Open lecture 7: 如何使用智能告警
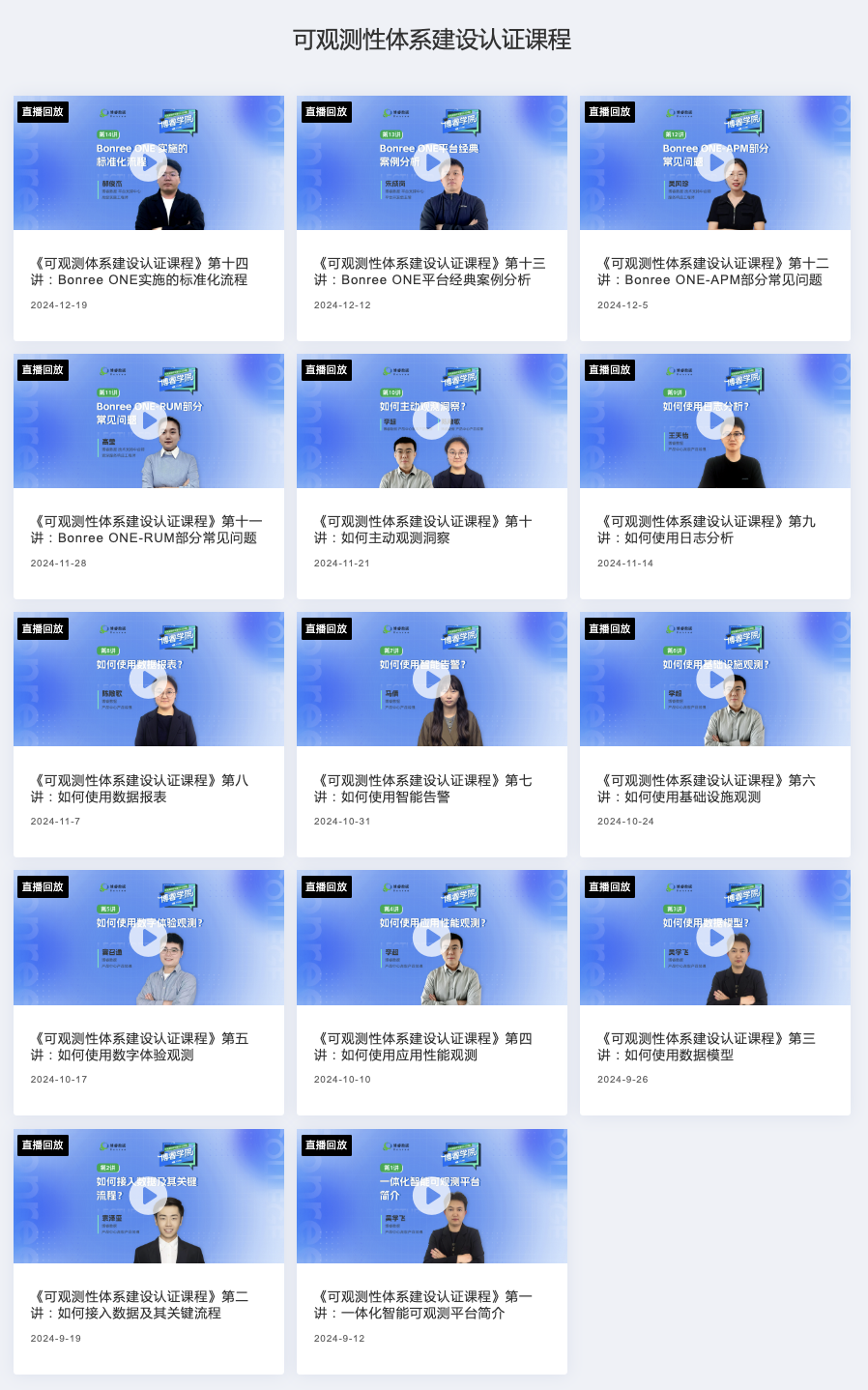868x1390 pixels. pos(431,680)
